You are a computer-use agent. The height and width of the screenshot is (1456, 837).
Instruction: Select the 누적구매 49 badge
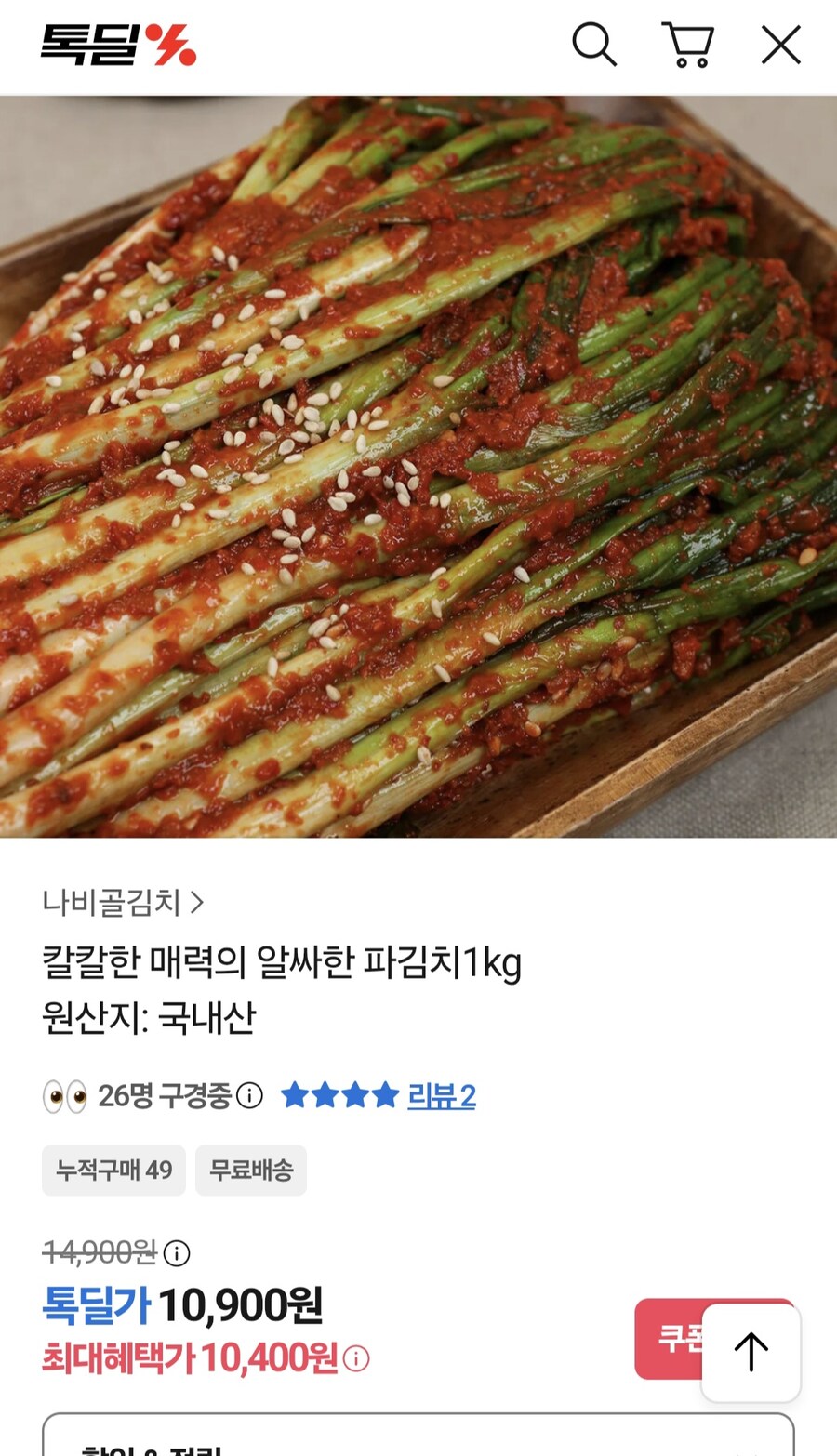[113, 1171]
